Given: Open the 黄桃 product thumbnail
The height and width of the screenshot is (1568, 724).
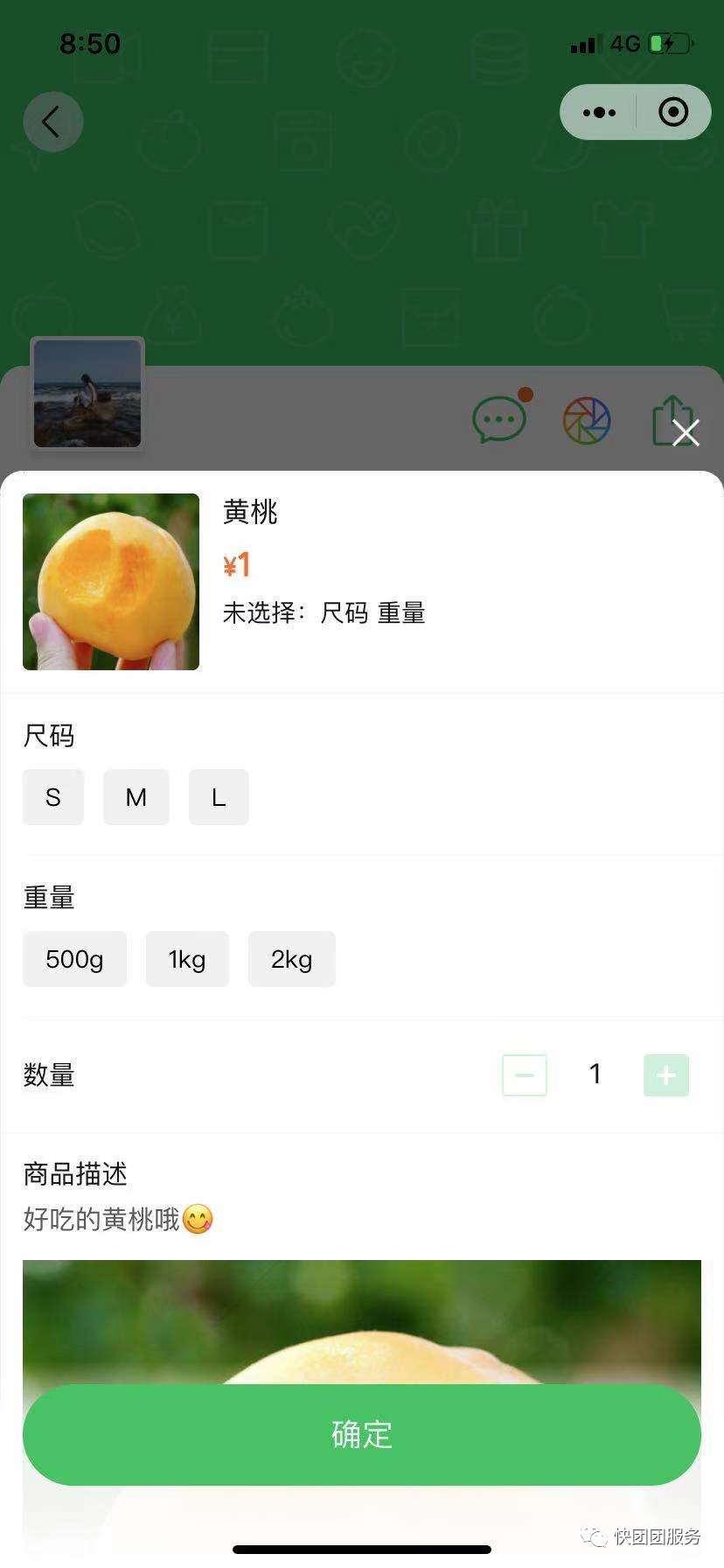Looking at the screenshot, I should pos(111,582).
